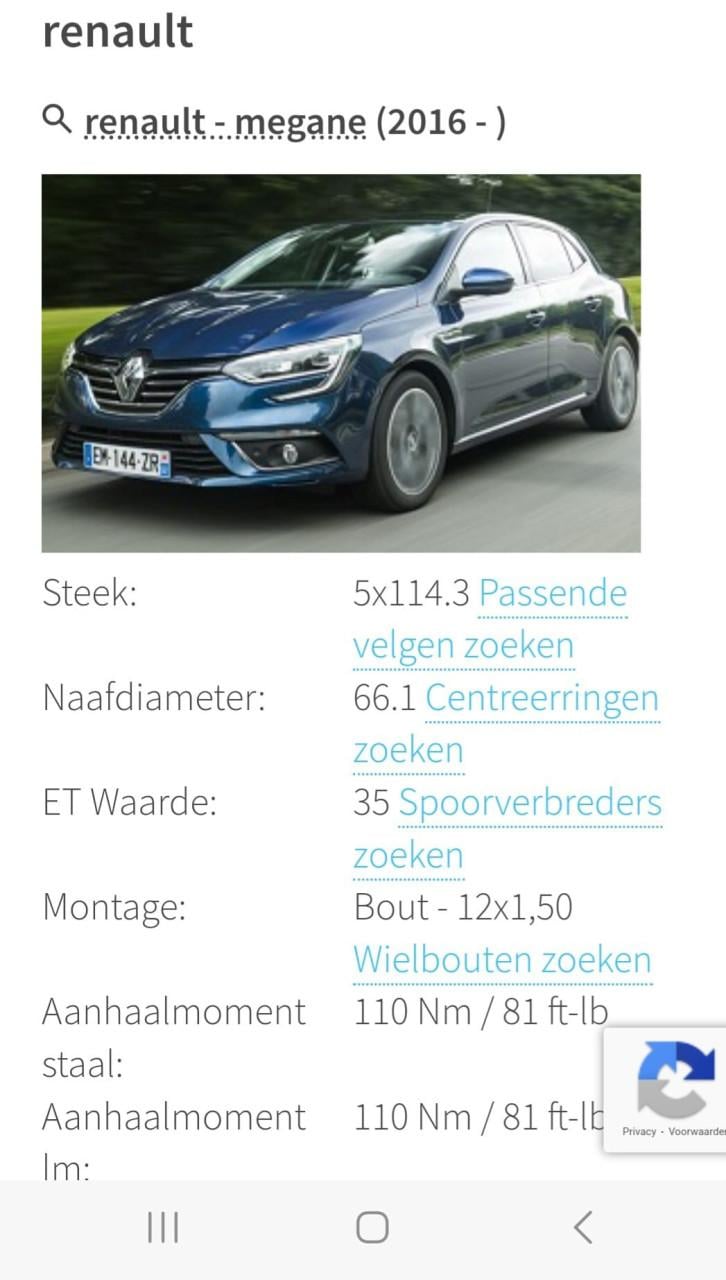The width and height of the screenshot is (726, 1280).
Task: Select the Steek specification value 5x114.3
Action: pos(412,592)
